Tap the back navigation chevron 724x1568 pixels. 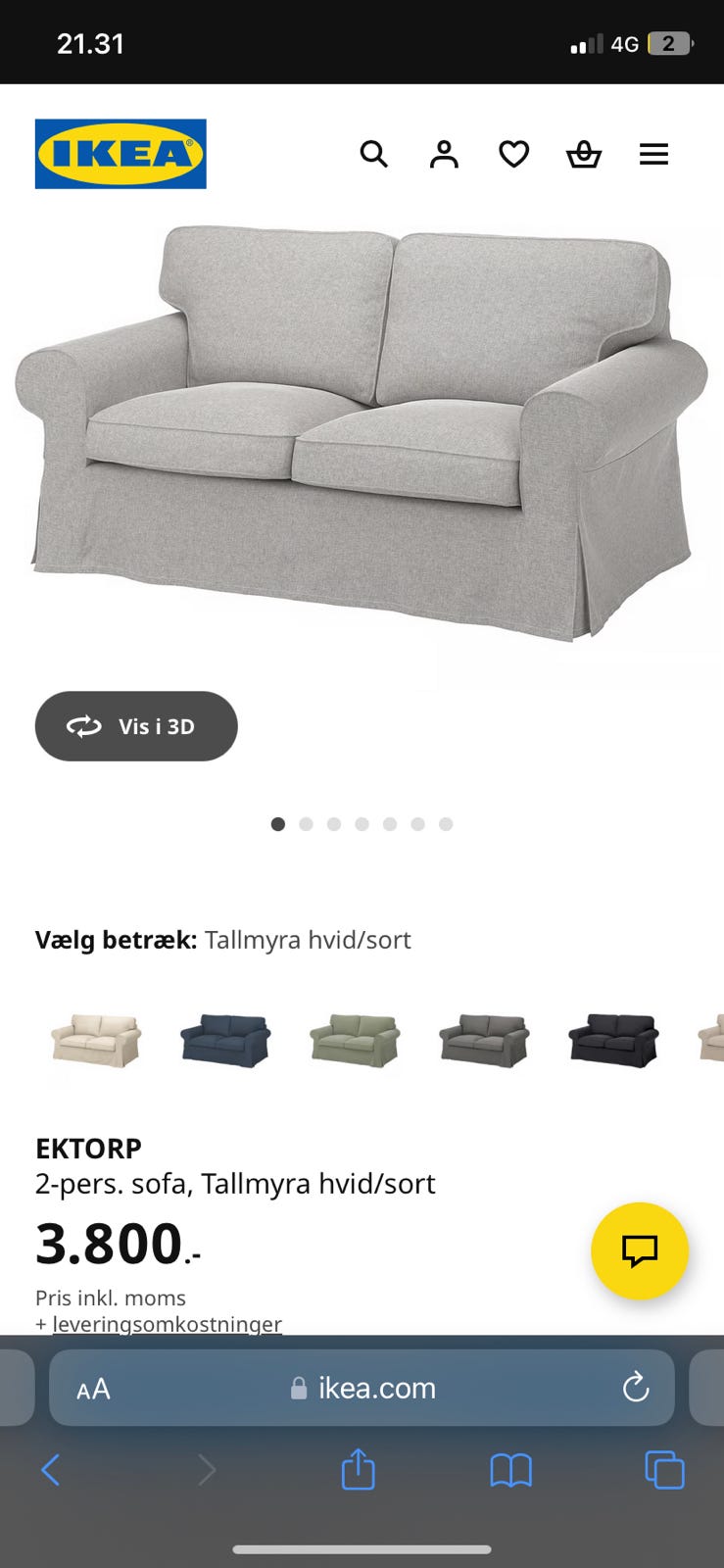click(x=52, y=1470)
